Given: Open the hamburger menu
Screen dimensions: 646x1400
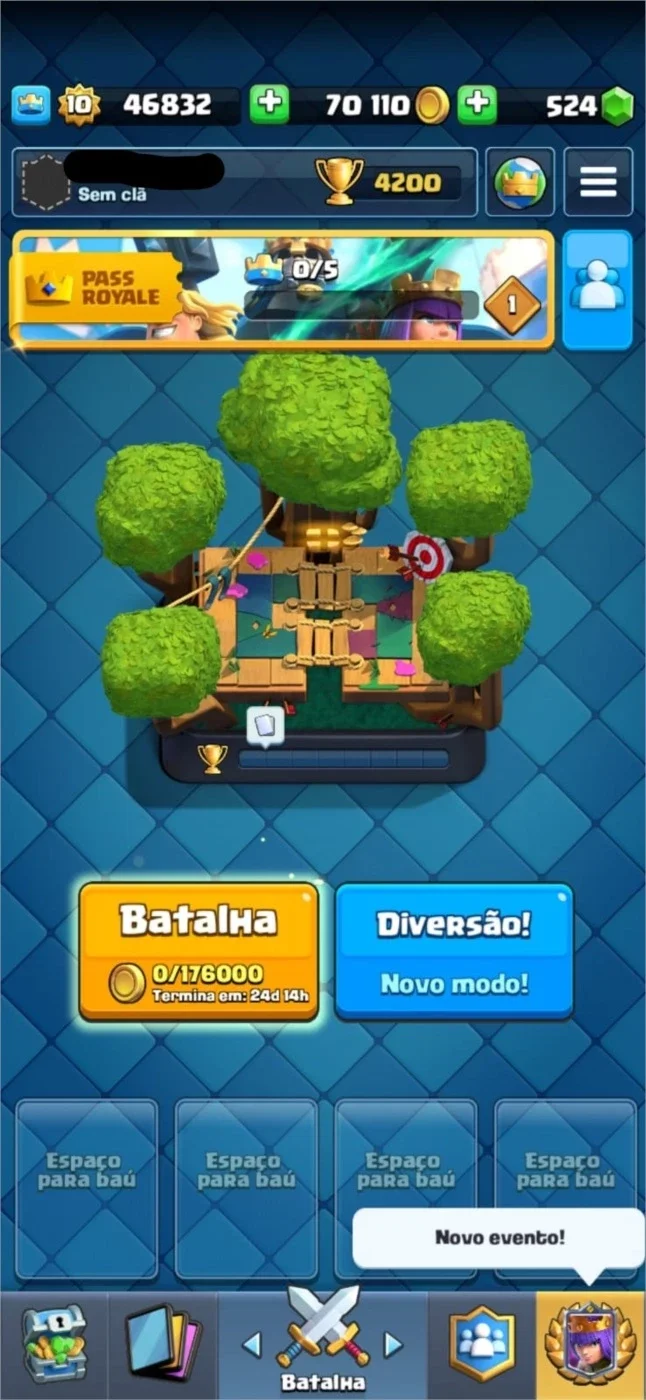Looking at the screenshot, I should tap(598, 182).
